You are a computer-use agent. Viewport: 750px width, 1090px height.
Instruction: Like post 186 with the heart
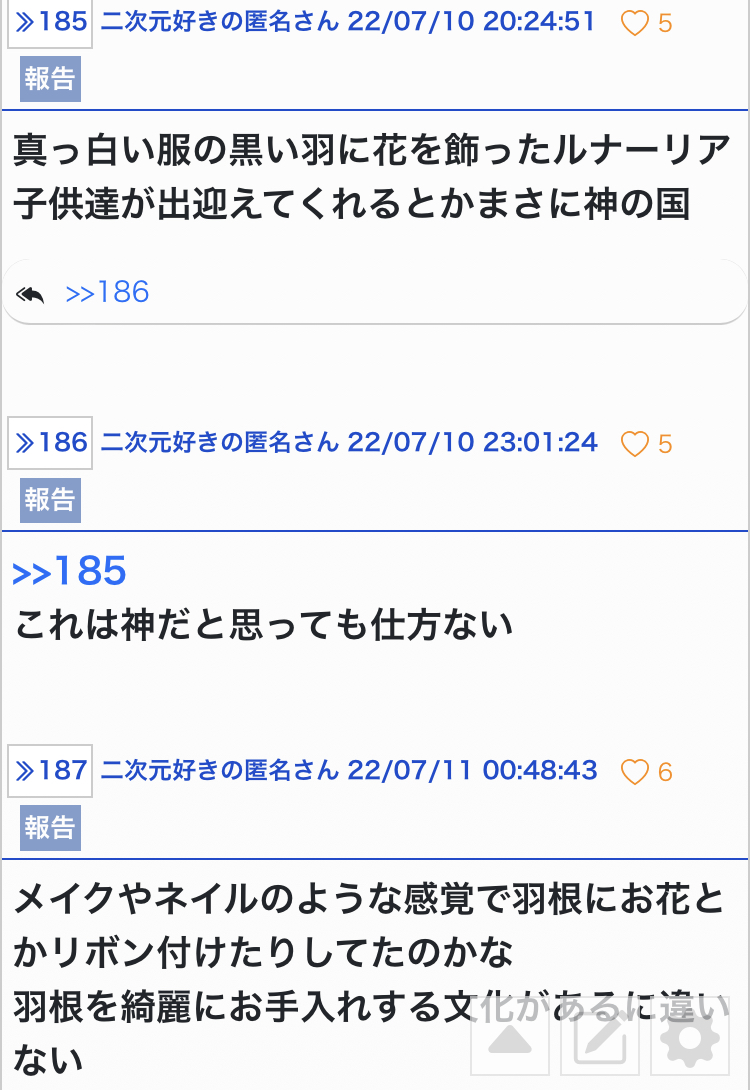(634, 444)
